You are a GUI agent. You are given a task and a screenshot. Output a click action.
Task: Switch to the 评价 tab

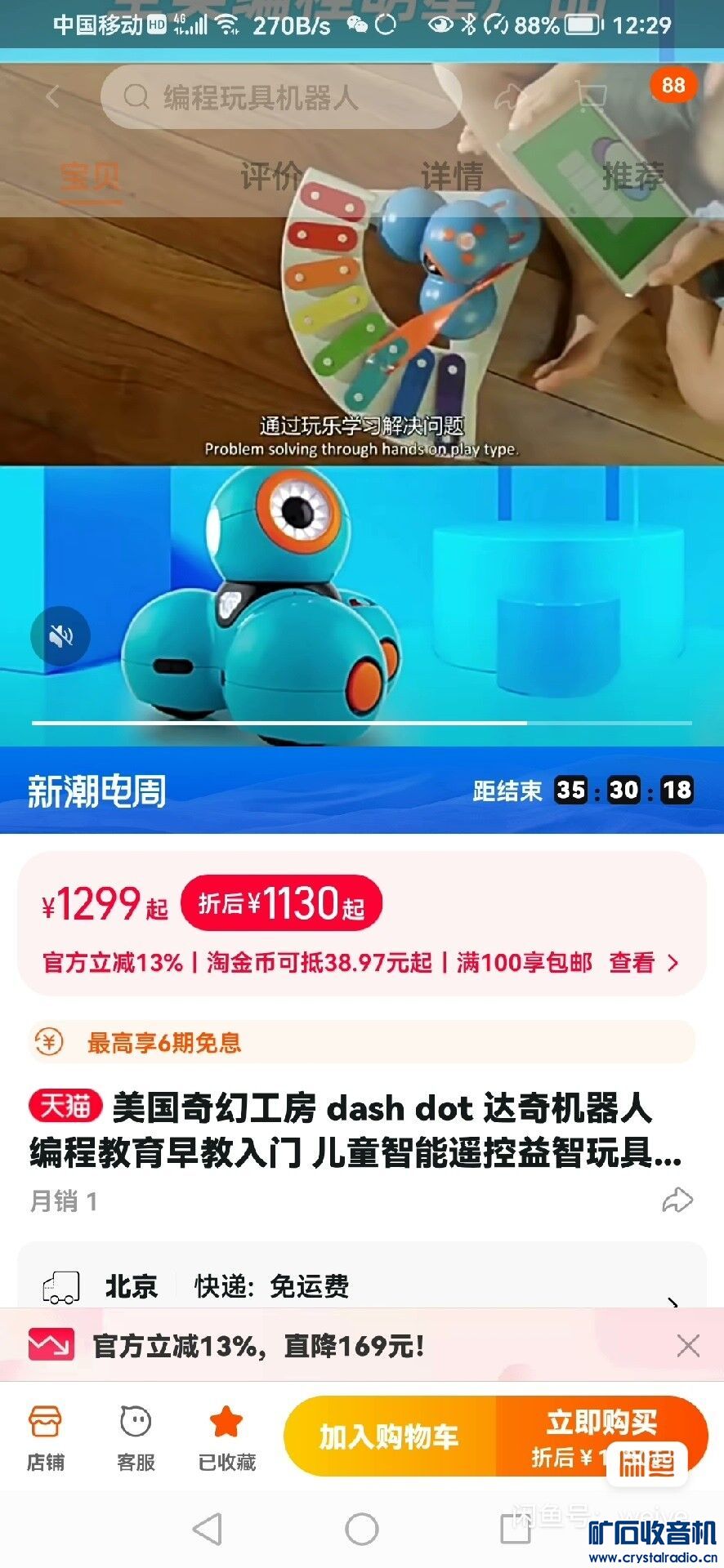tap(270, 176)
